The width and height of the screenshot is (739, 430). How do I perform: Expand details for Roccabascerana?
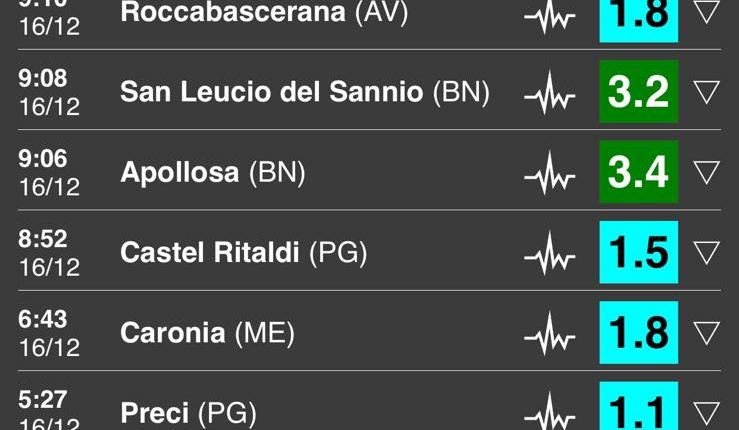pyautogui.click(x=707, y=14)
